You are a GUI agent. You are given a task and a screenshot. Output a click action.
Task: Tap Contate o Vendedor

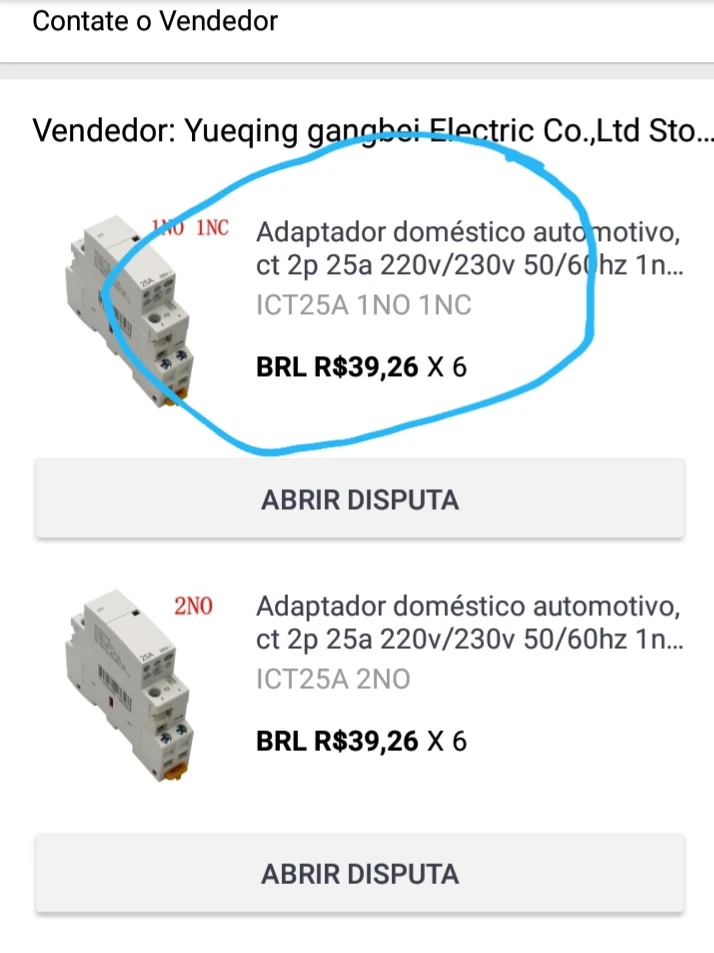point(155,21)
